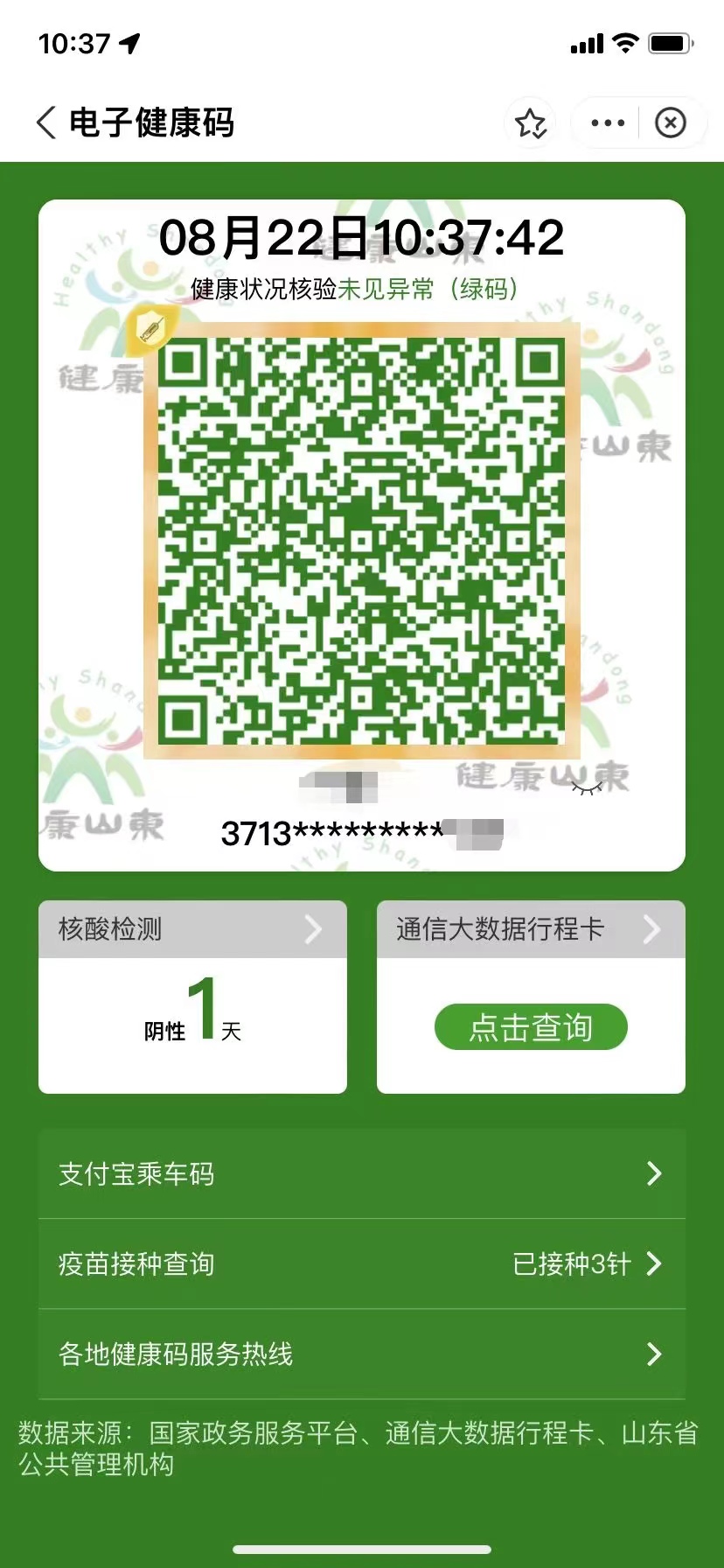
Task: Open 核酸检测 details
Action: (x=192, y=929)
